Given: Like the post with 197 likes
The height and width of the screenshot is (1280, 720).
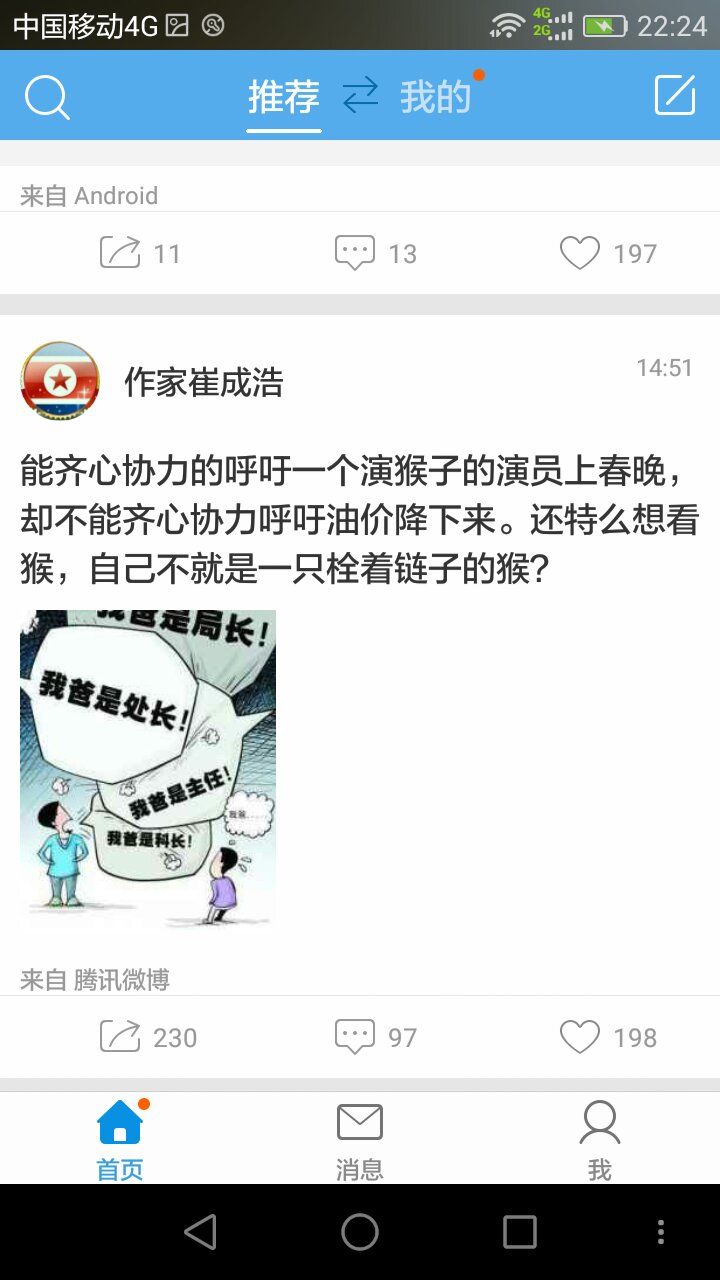Looking at the screenshot, I should (x=608, y=253).
